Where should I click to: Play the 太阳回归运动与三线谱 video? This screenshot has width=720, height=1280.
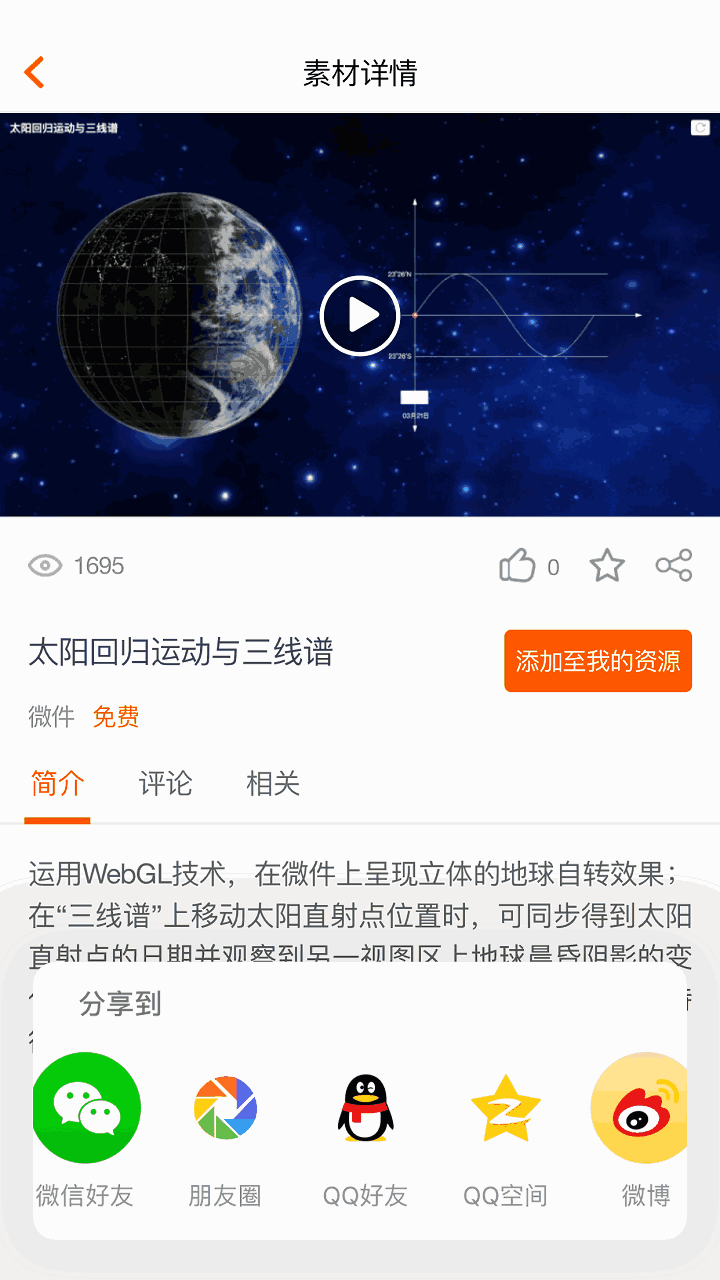(360, 315)
